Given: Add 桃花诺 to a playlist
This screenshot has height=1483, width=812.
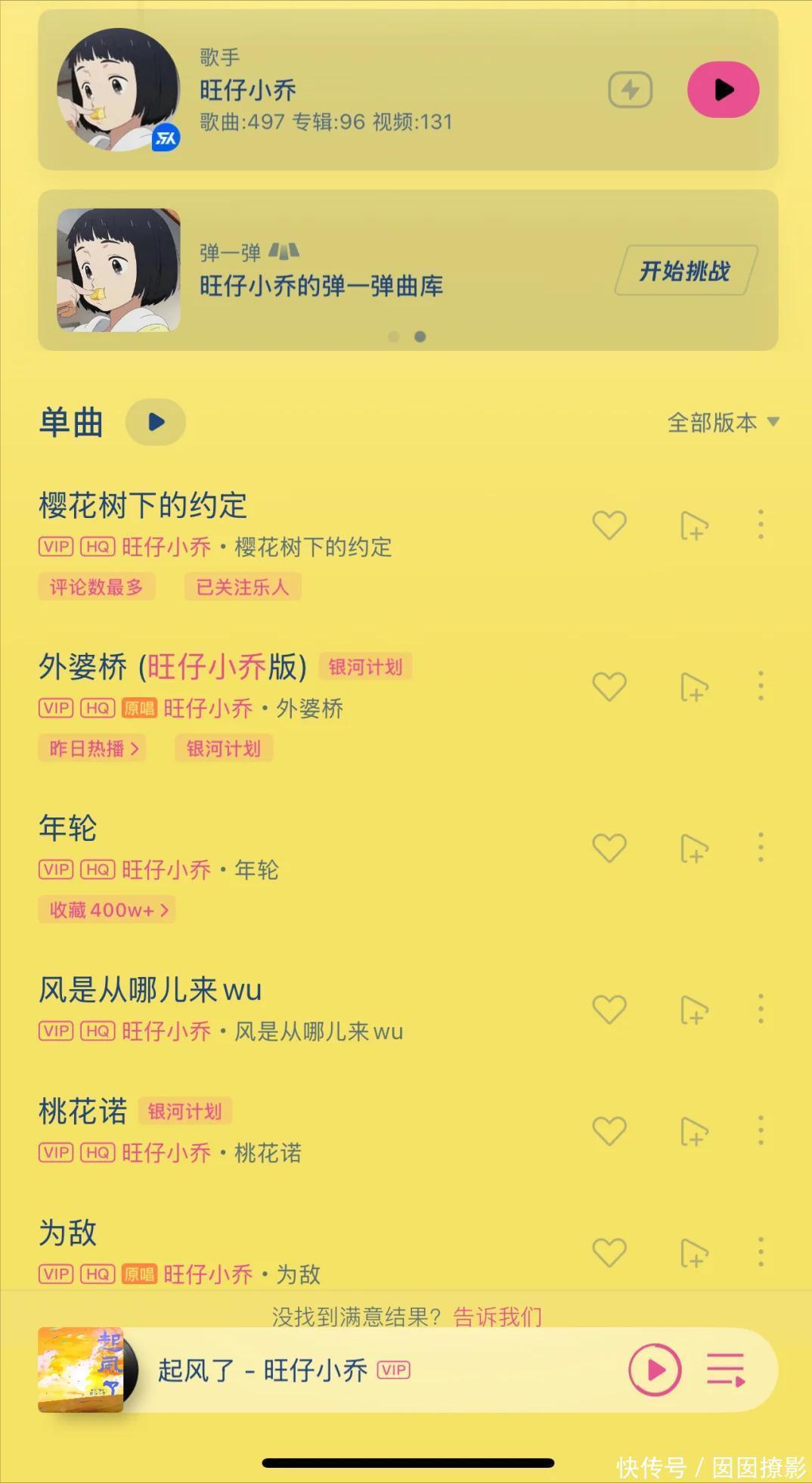Looking at the screenshot, I should pos(693,1131).
